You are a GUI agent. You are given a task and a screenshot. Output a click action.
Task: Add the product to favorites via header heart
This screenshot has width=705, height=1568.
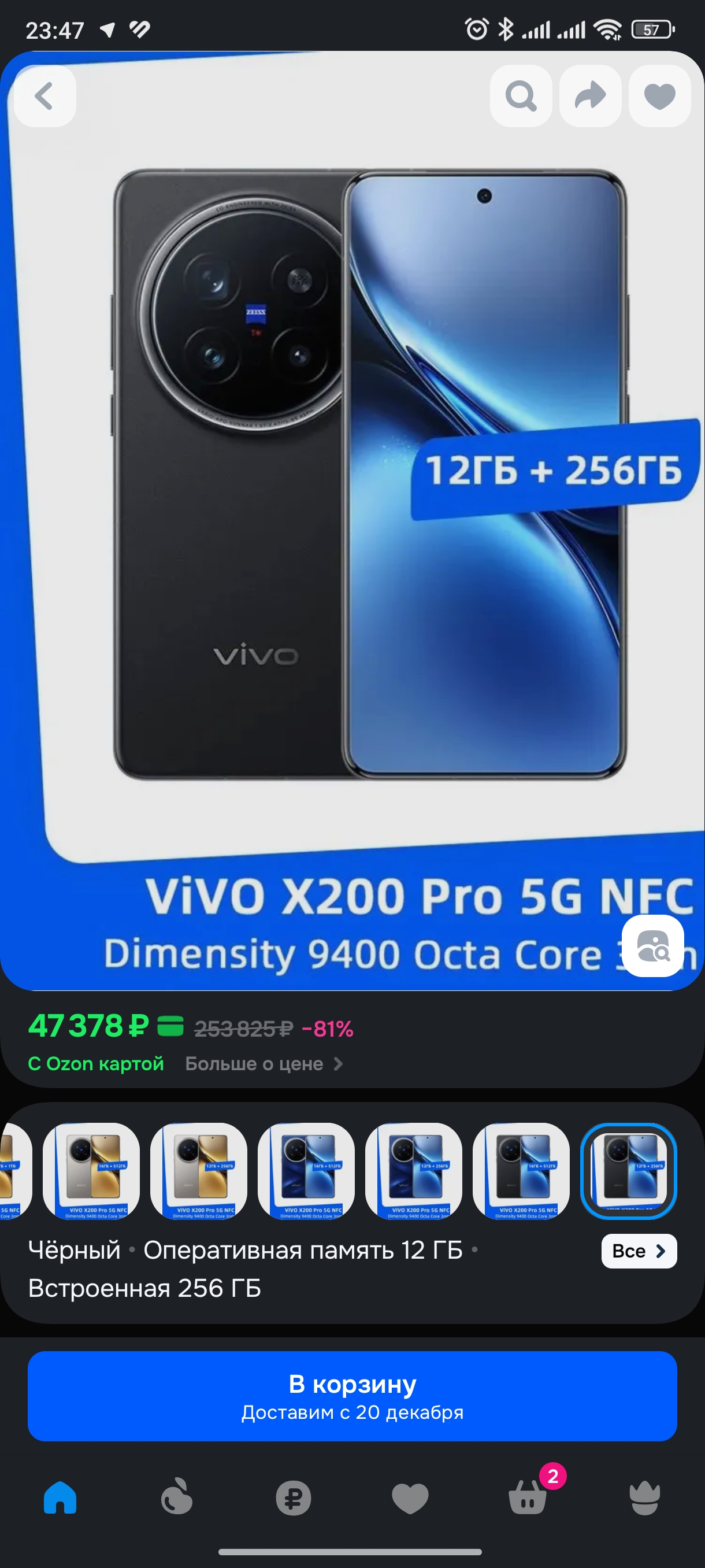click(659, 96)
